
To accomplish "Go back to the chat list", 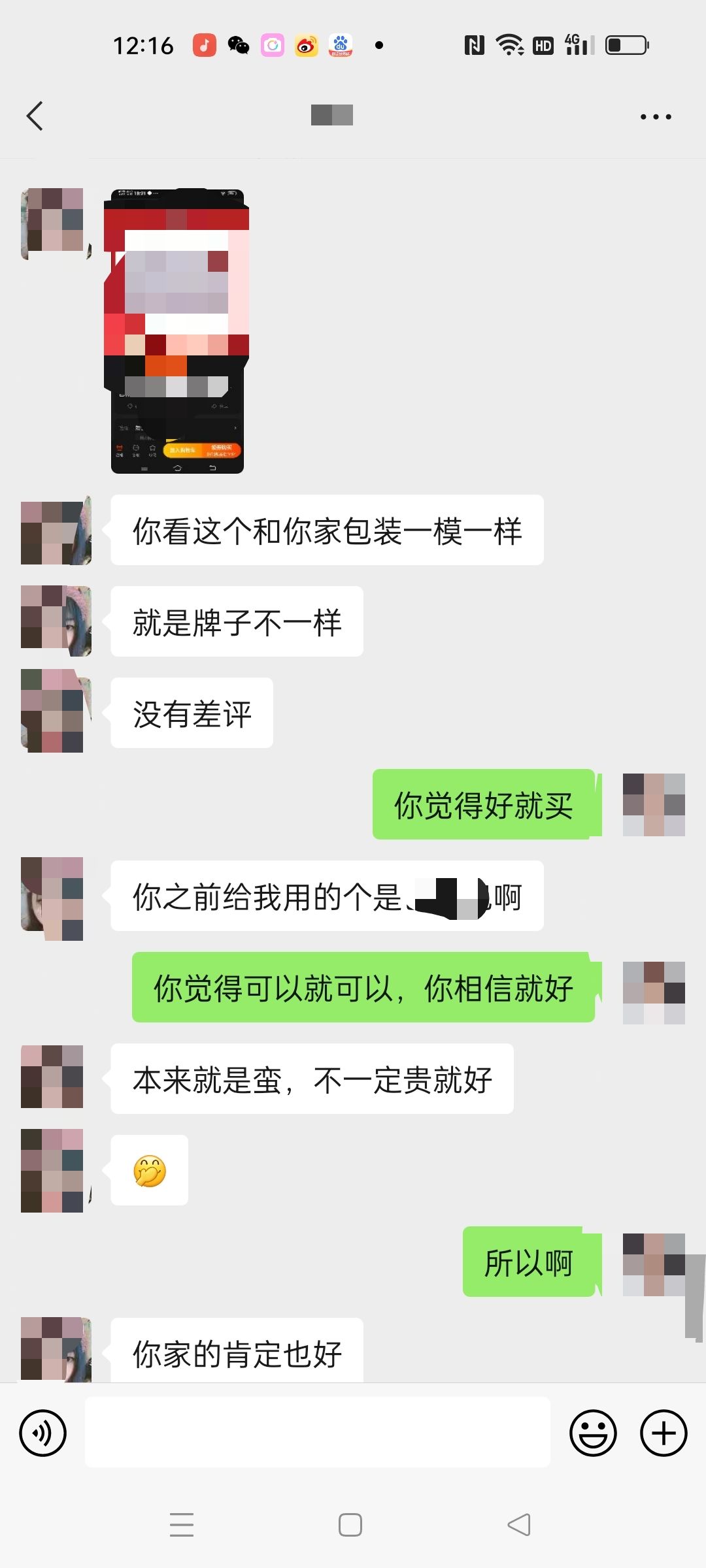I will click(35, 116).
